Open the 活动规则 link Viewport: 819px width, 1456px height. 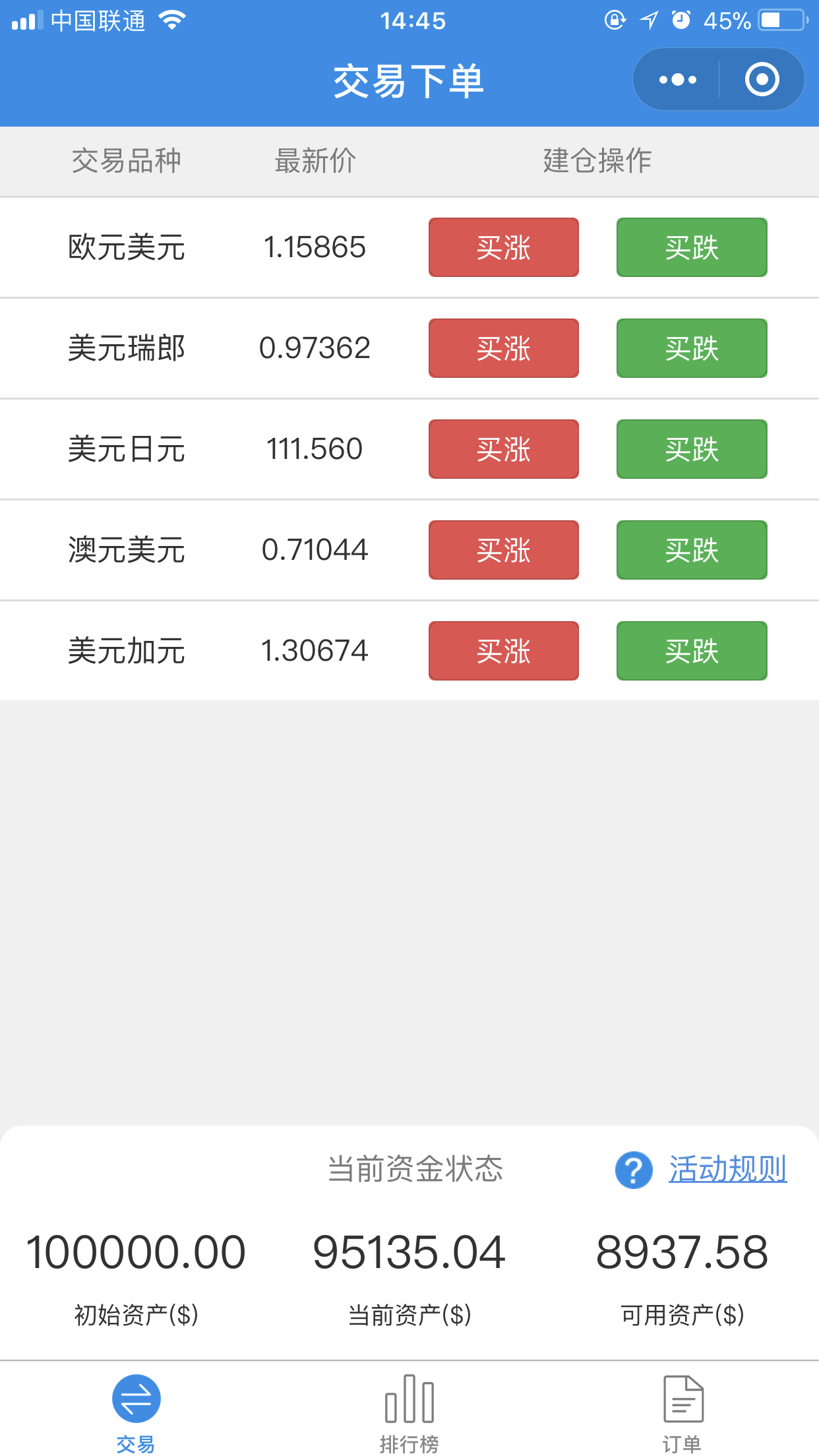(x=728, y=1169)
